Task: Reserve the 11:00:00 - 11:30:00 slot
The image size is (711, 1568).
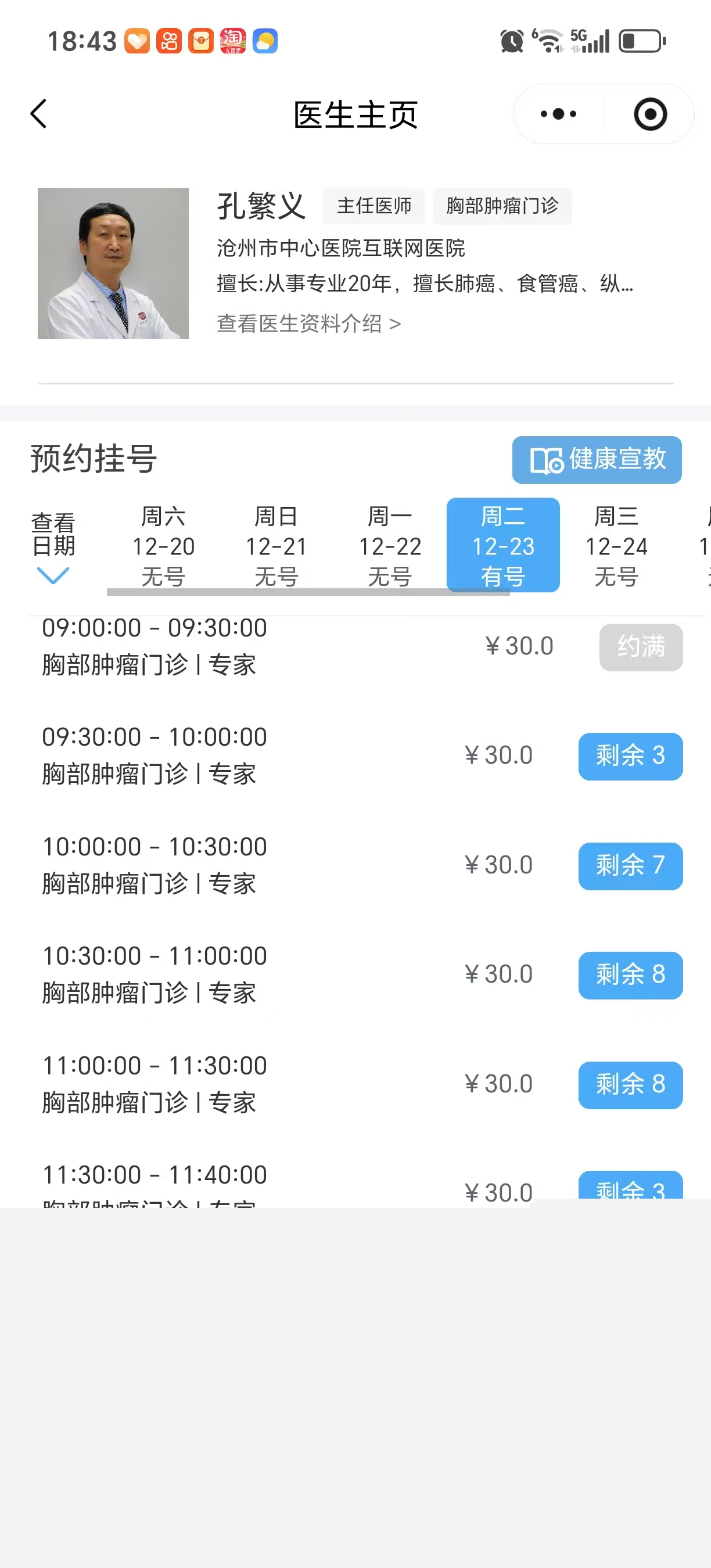Action: click(630, 1085)
